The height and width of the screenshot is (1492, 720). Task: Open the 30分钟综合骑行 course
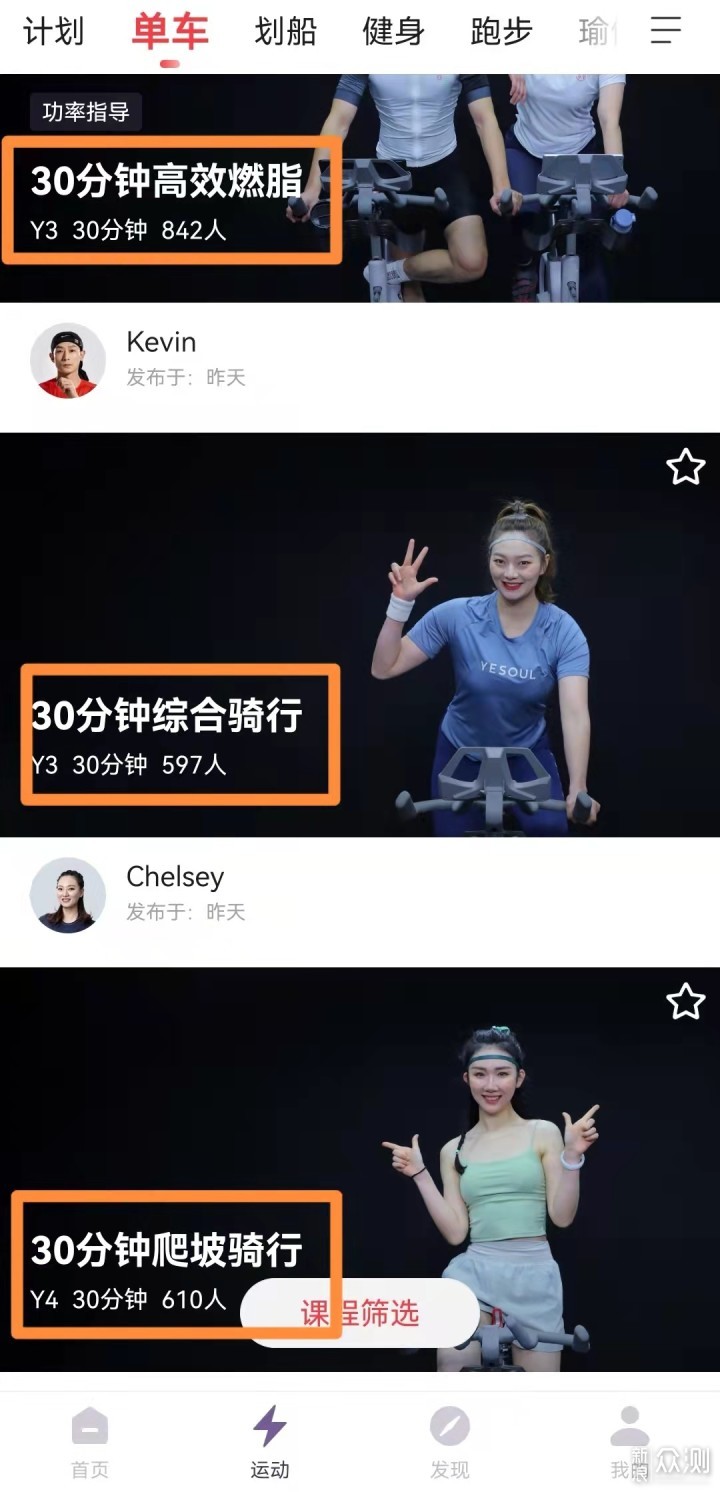point(360,640)
